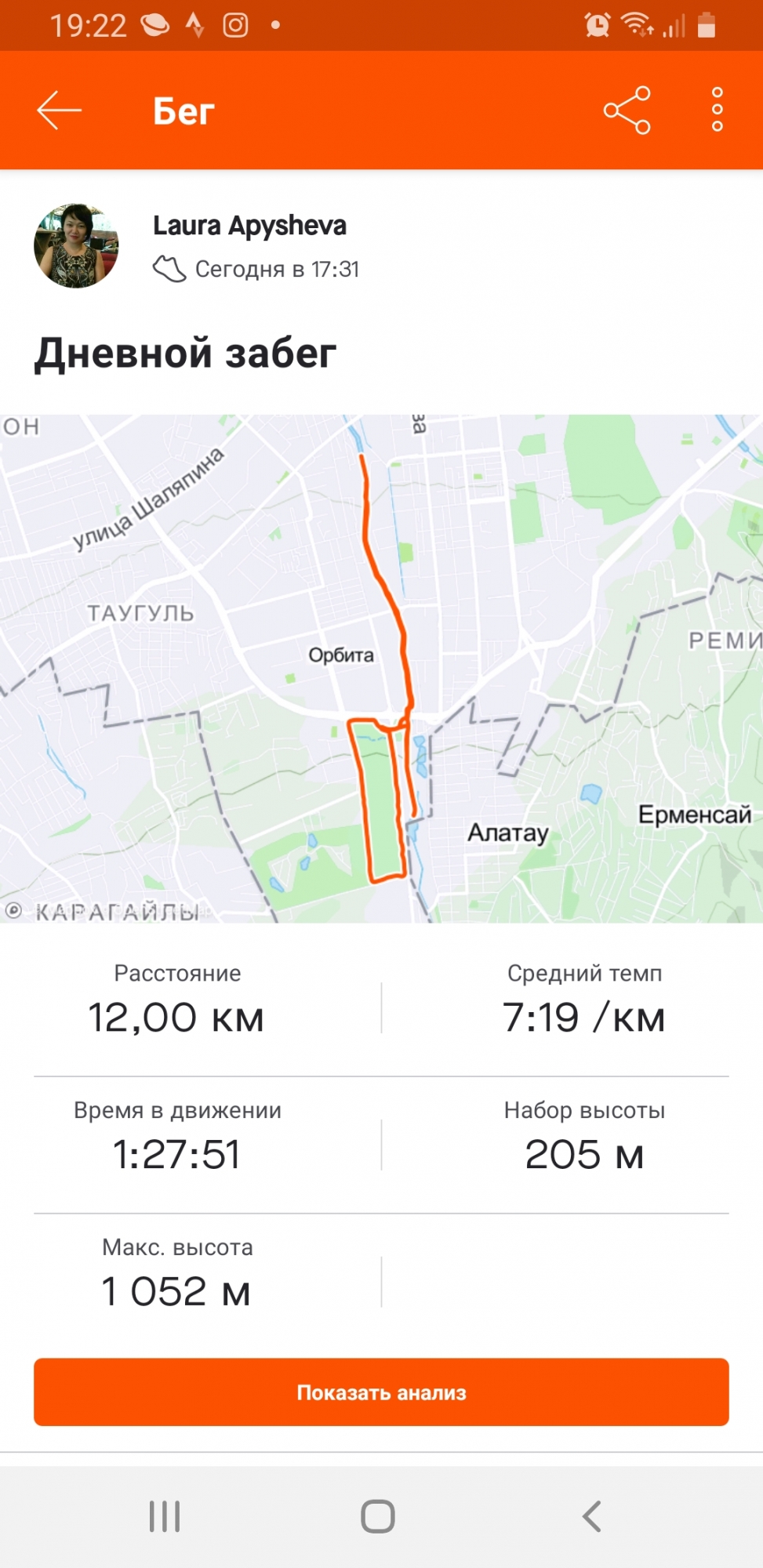The image size is (763, 1568).
Task: Tap the Показать анализ button
Action: tap(381, 1392)
